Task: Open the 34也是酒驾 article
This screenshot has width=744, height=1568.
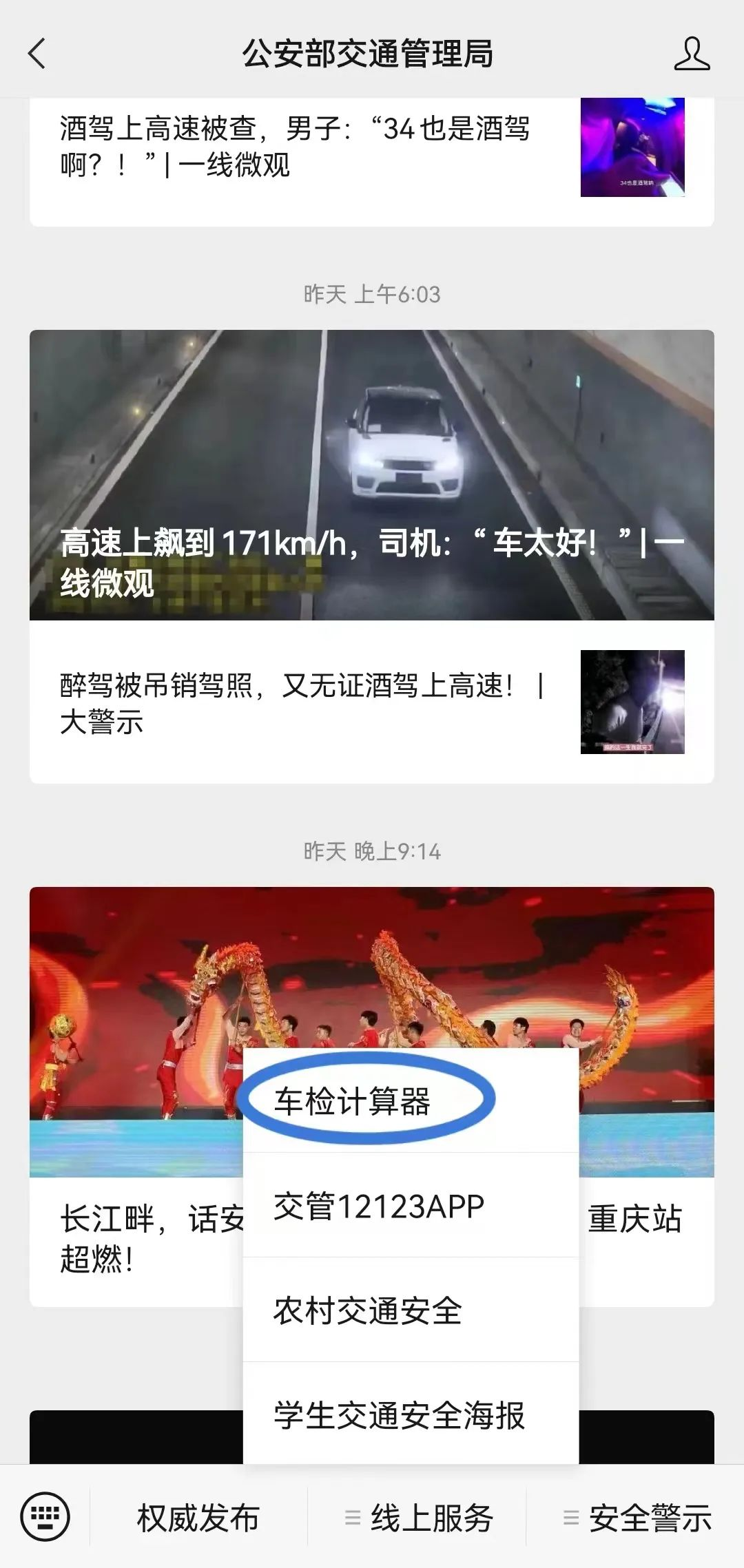Action: click(x=295, y=147)
